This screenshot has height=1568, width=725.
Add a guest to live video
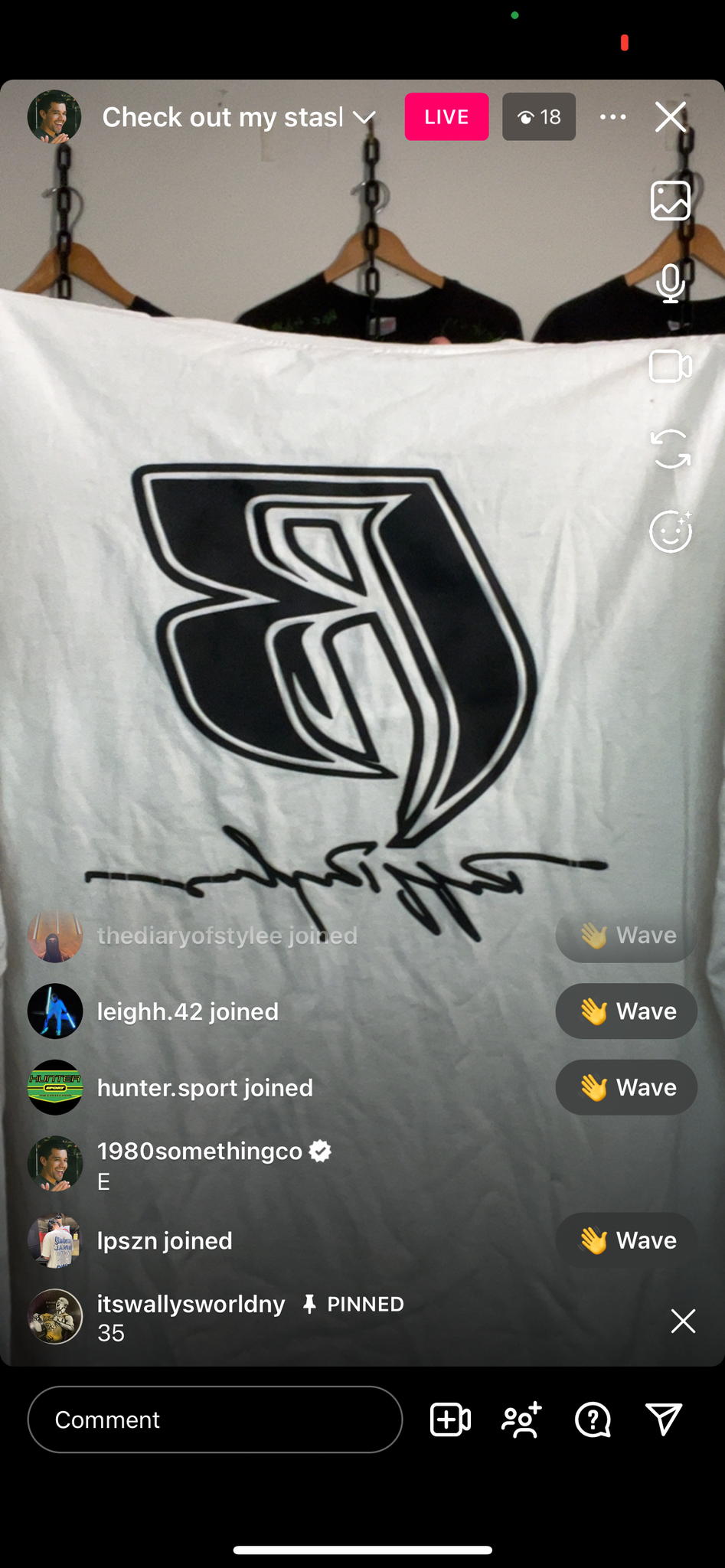[x=450, y=1419]
